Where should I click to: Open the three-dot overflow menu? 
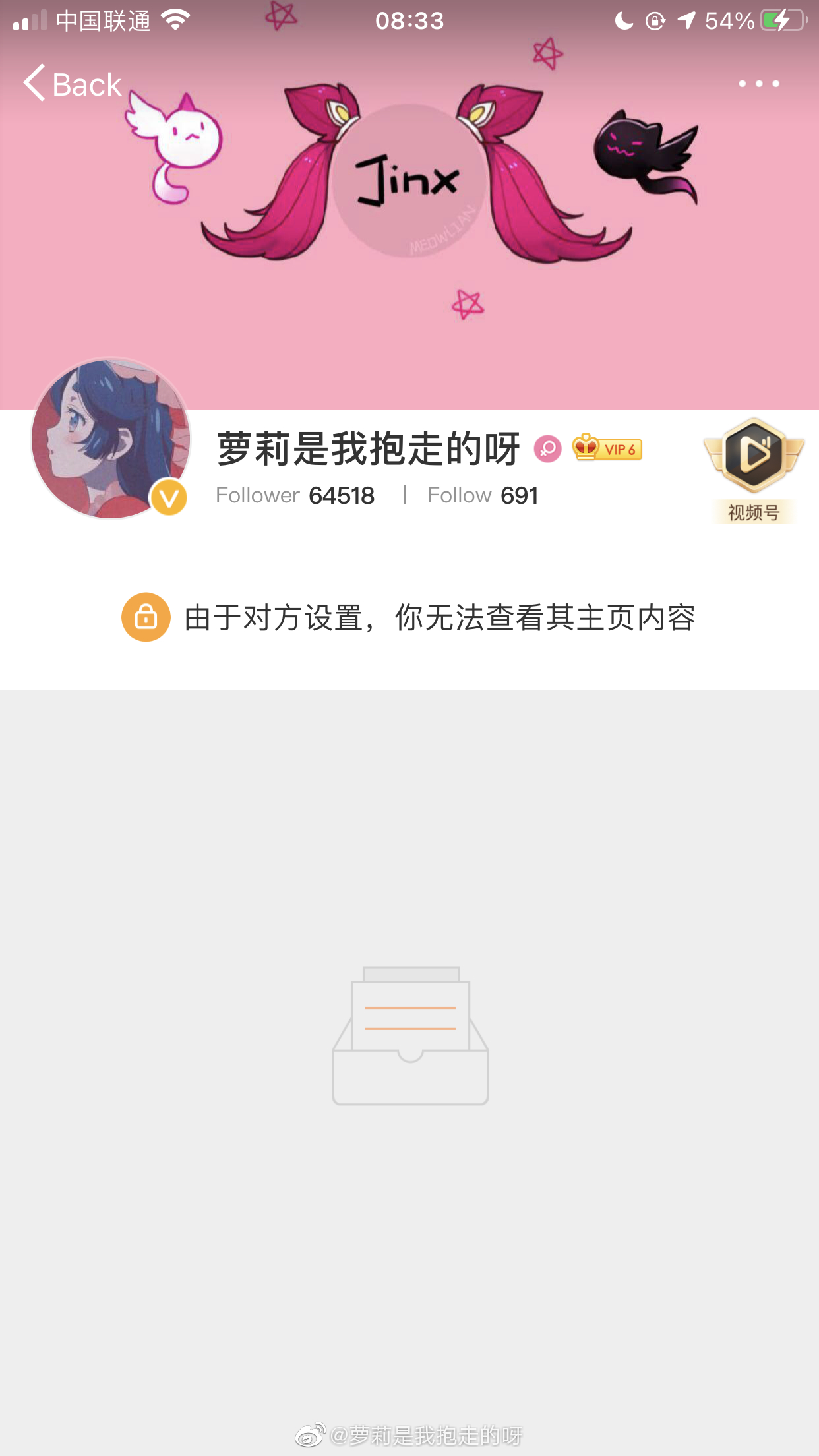click(x=758, y=84)
